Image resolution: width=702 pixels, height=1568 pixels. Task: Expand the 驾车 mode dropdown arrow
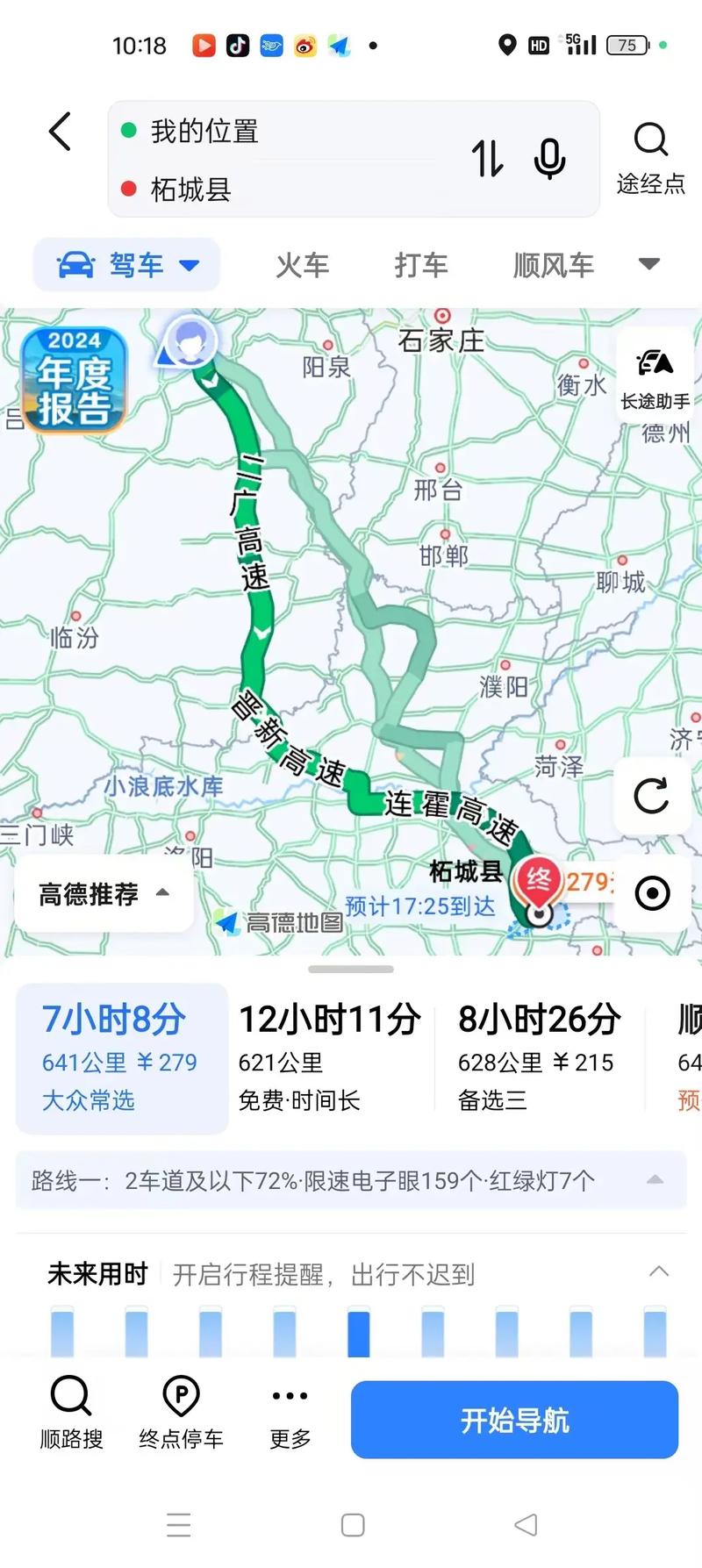(x=189, y=266)
